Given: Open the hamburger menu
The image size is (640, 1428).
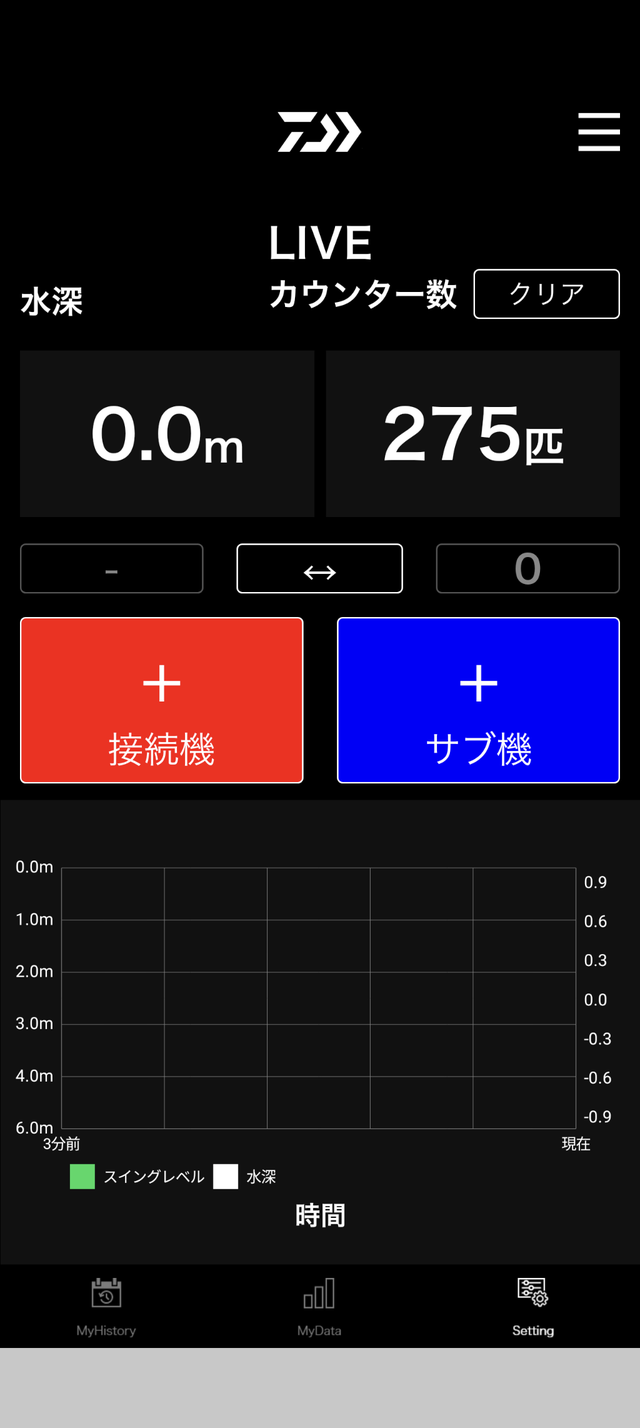Looking at the screenshot, I should click(x=598, y=133).
